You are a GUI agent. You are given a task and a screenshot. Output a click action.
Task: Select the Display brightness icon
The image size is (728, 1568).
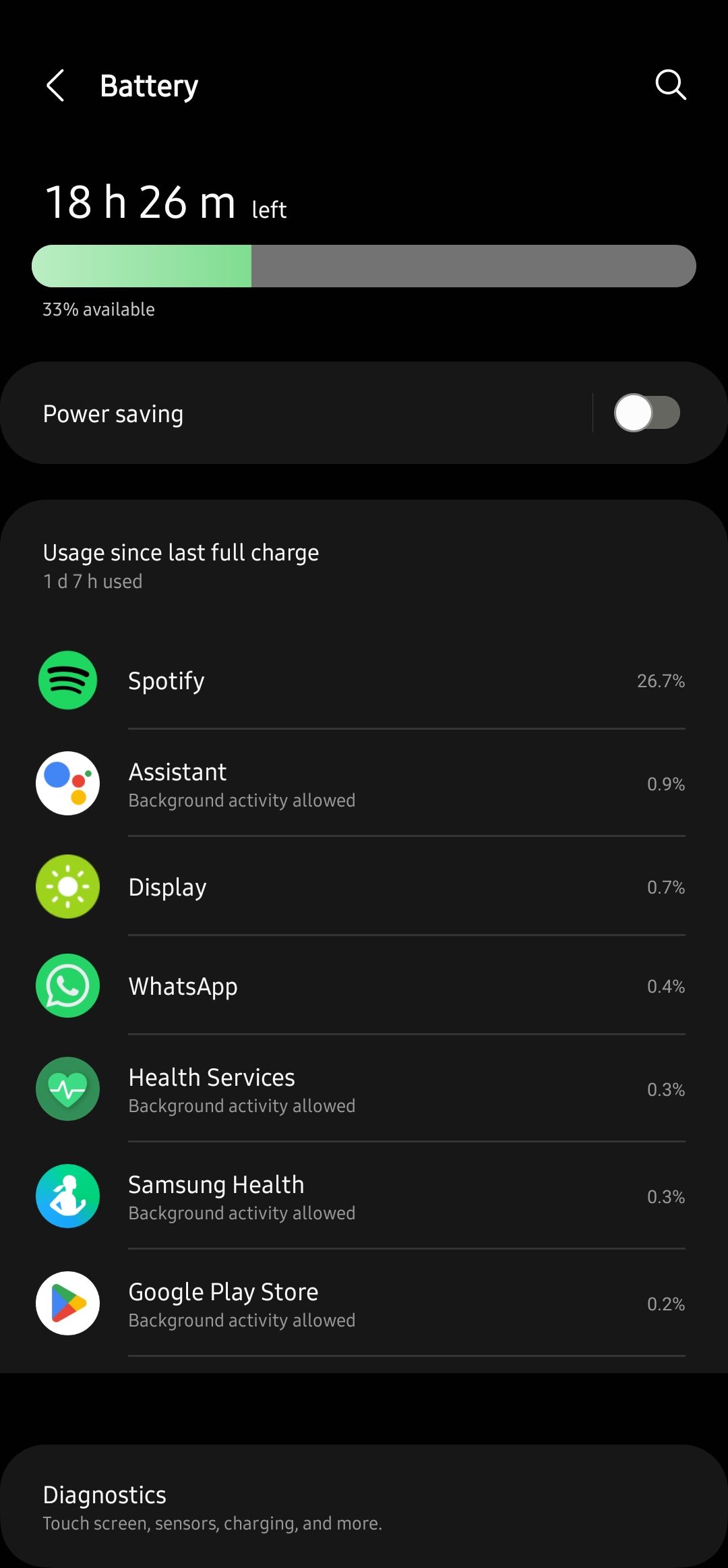click(x=67, y=887)
